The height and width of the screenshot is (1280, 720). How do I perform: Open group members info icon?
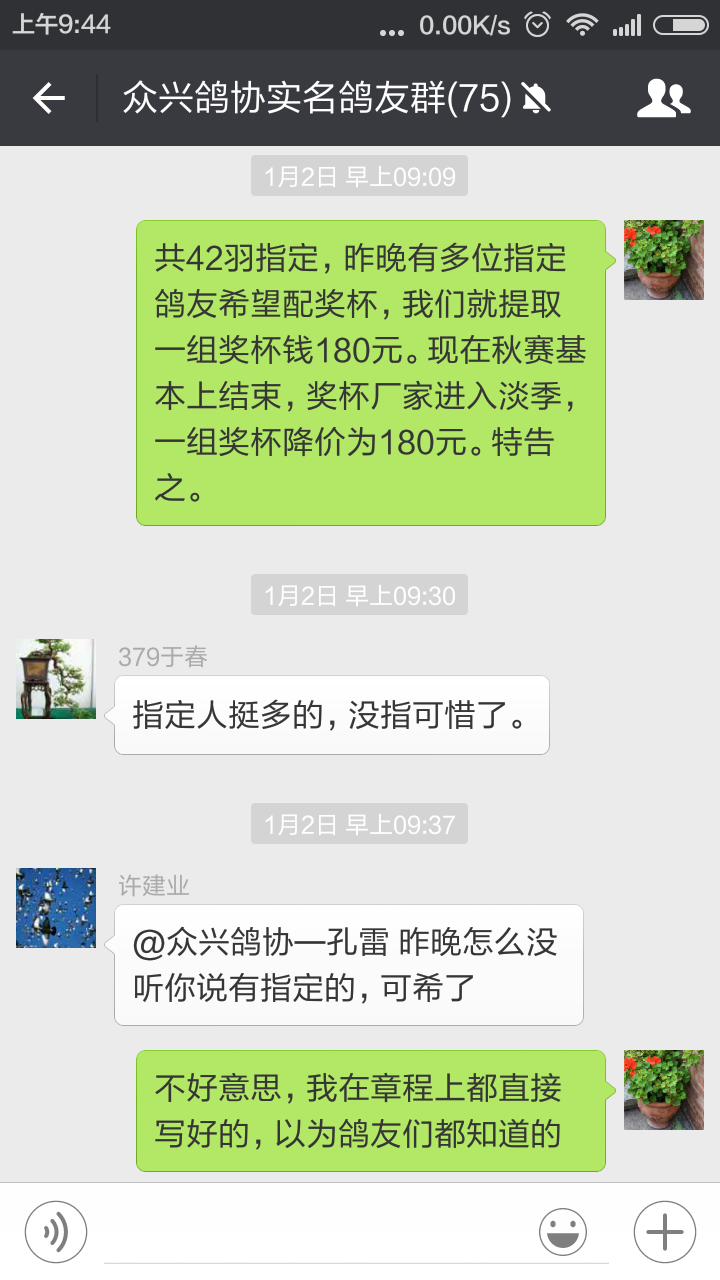click(x=663, y=98)
